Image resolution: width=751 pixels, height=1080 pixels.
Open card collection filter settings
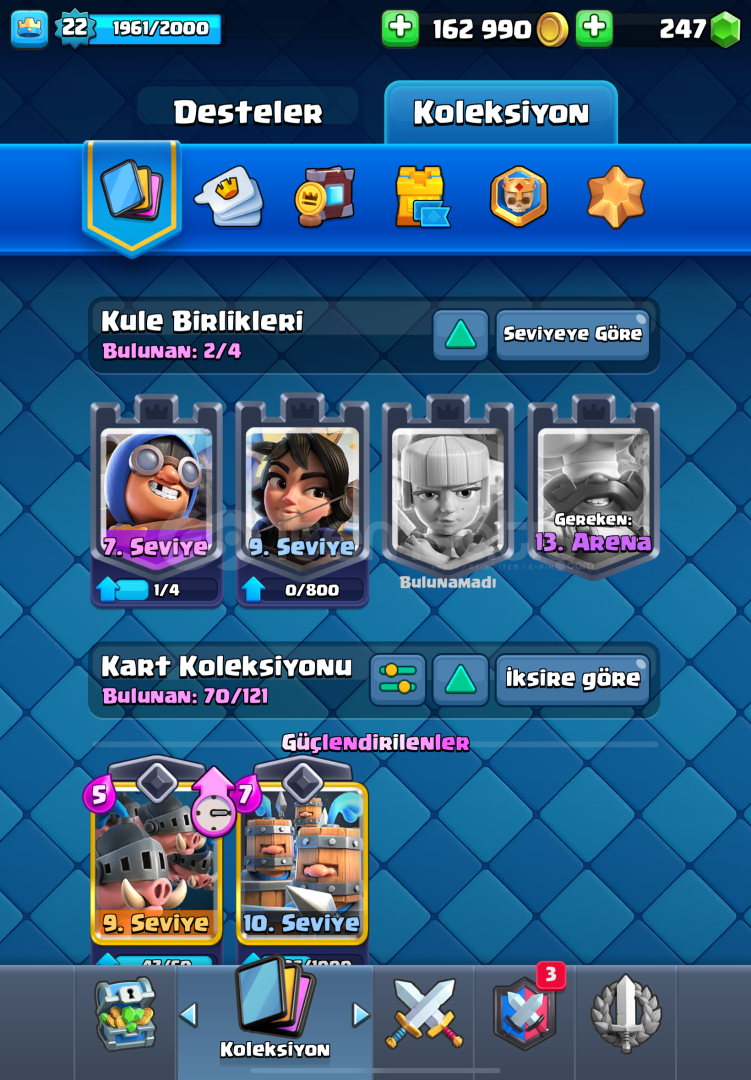[398, 679]
